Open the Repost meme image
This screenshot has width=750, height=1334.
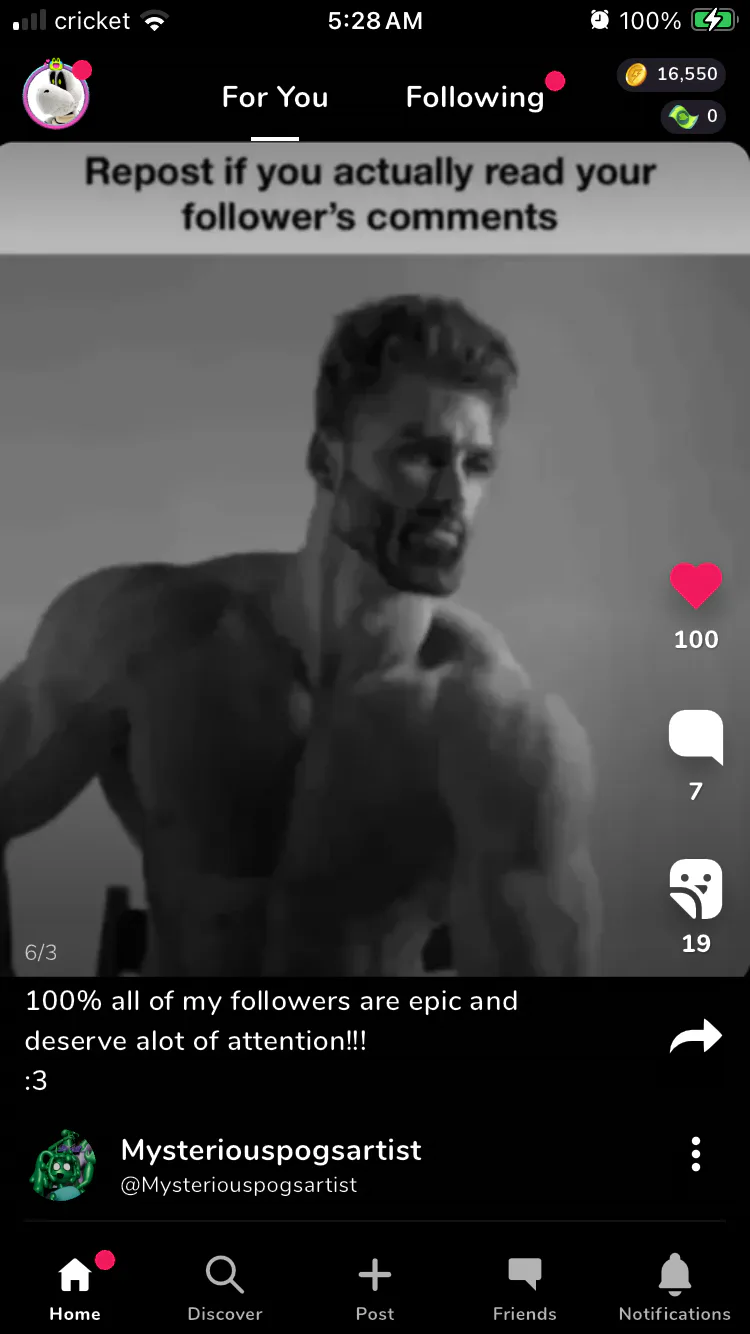pos(330,600)
